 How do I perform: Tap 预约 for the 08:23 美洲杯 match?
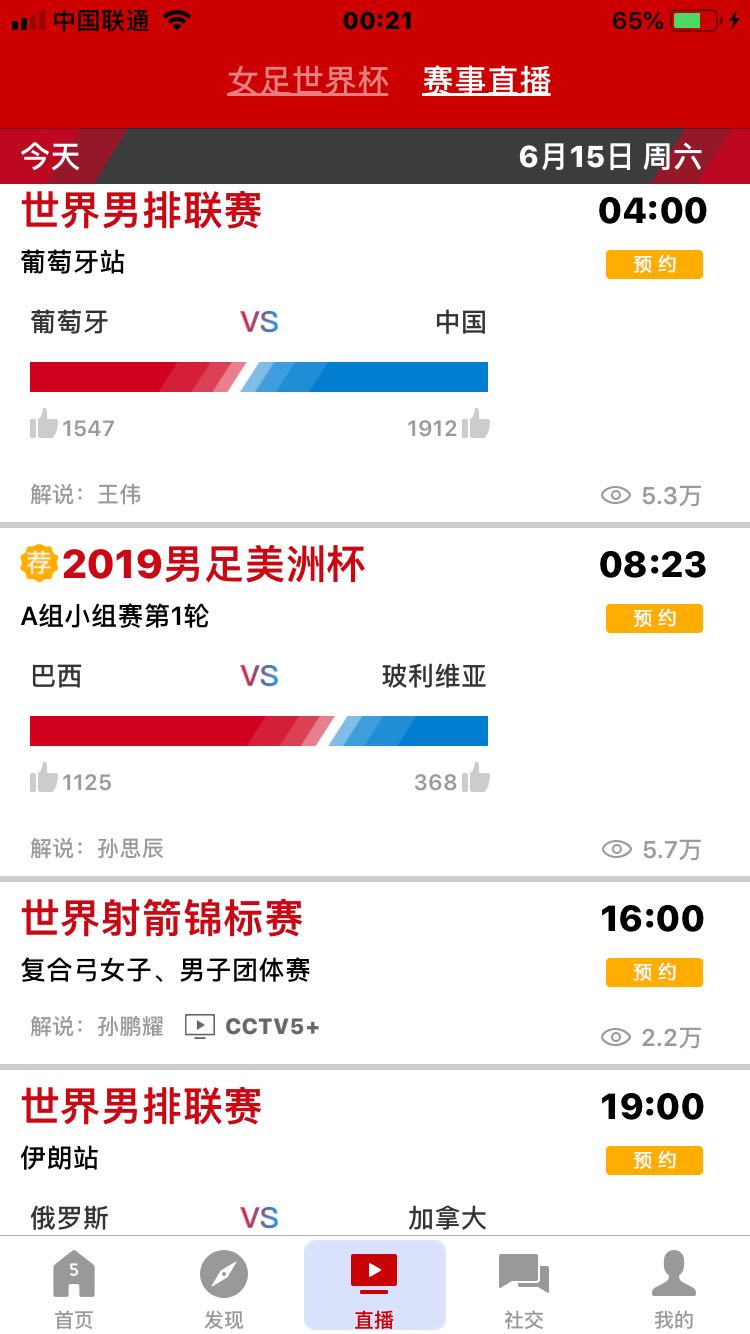point(654,618)
